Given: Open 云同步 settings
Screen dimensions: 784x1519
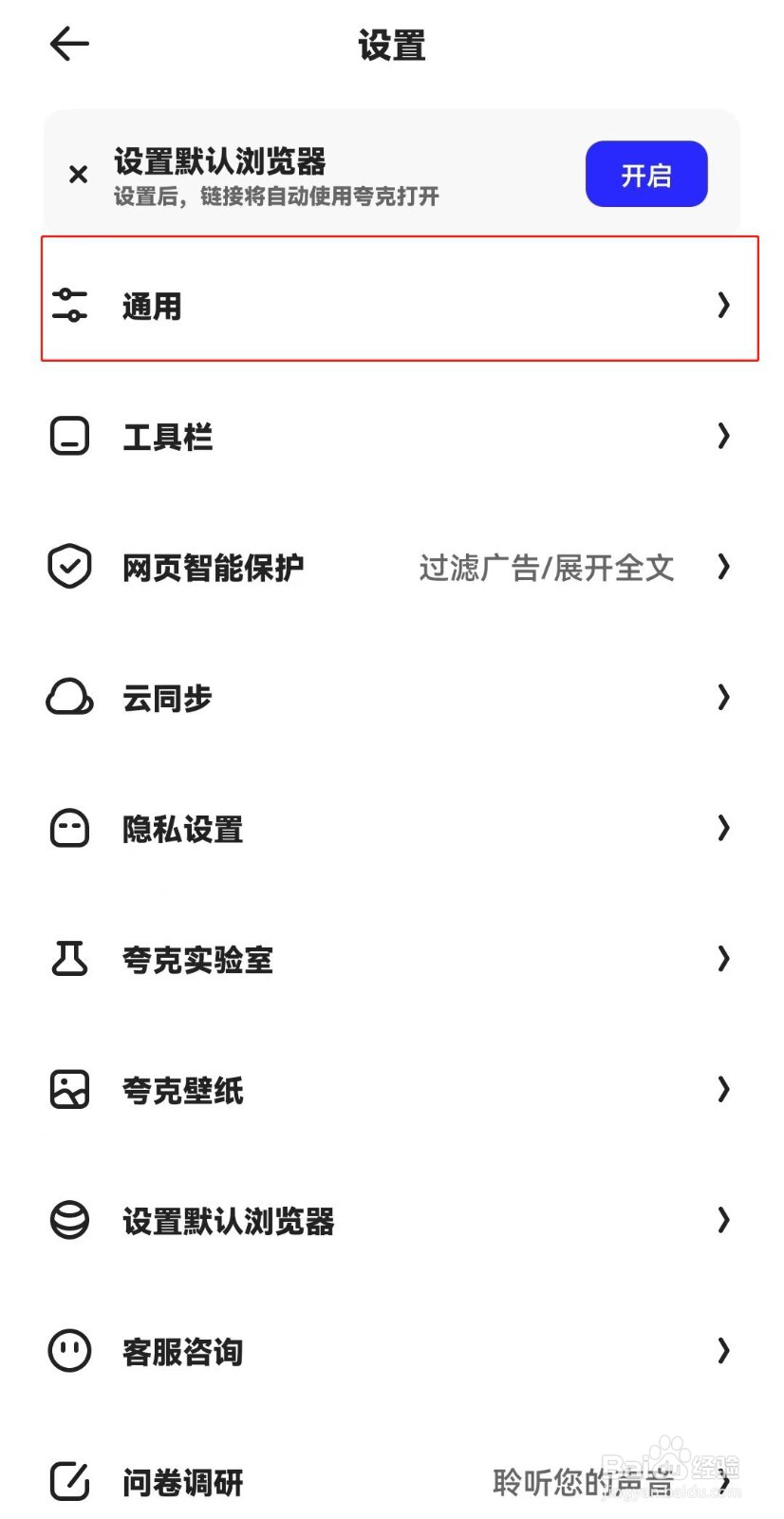Looking at the screenshot, I should point(392,699).
